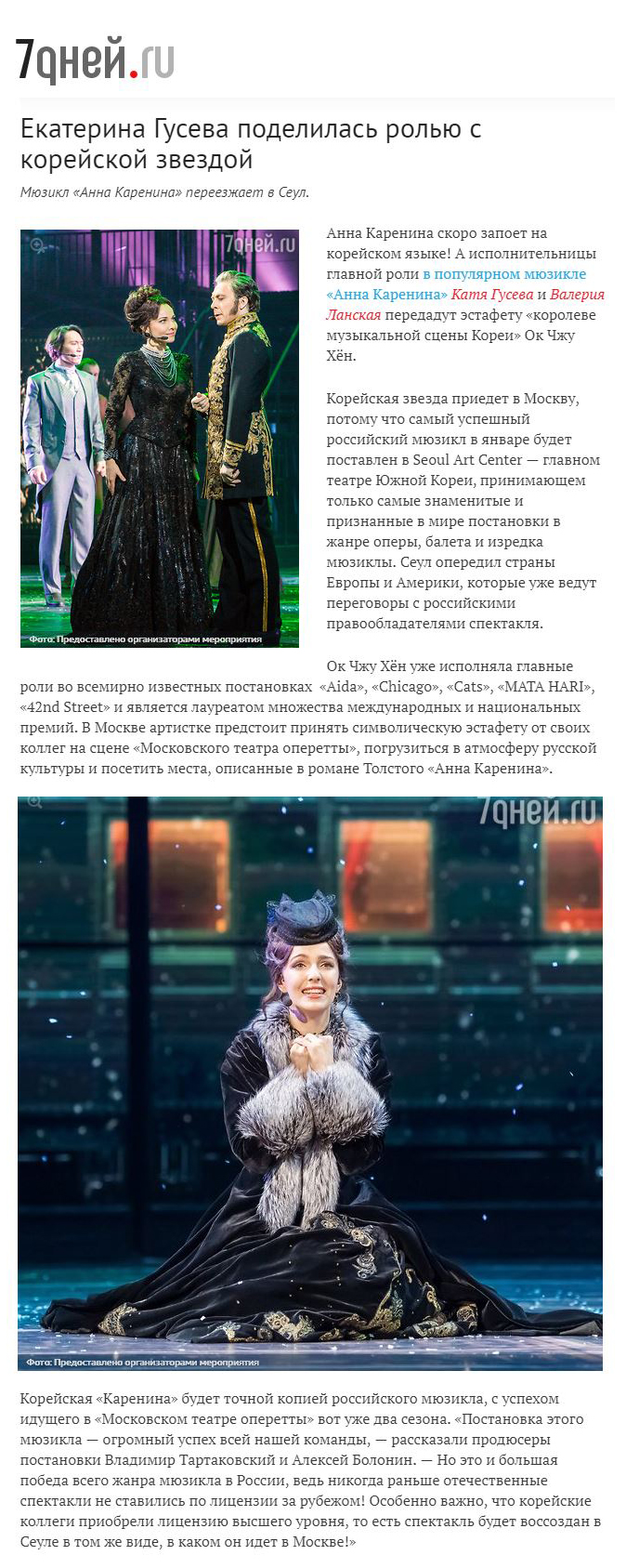The width and height of the screenshot is (626, 1568).
Task: Open the Катя Гусева link
Action: [x=492, y=295]
